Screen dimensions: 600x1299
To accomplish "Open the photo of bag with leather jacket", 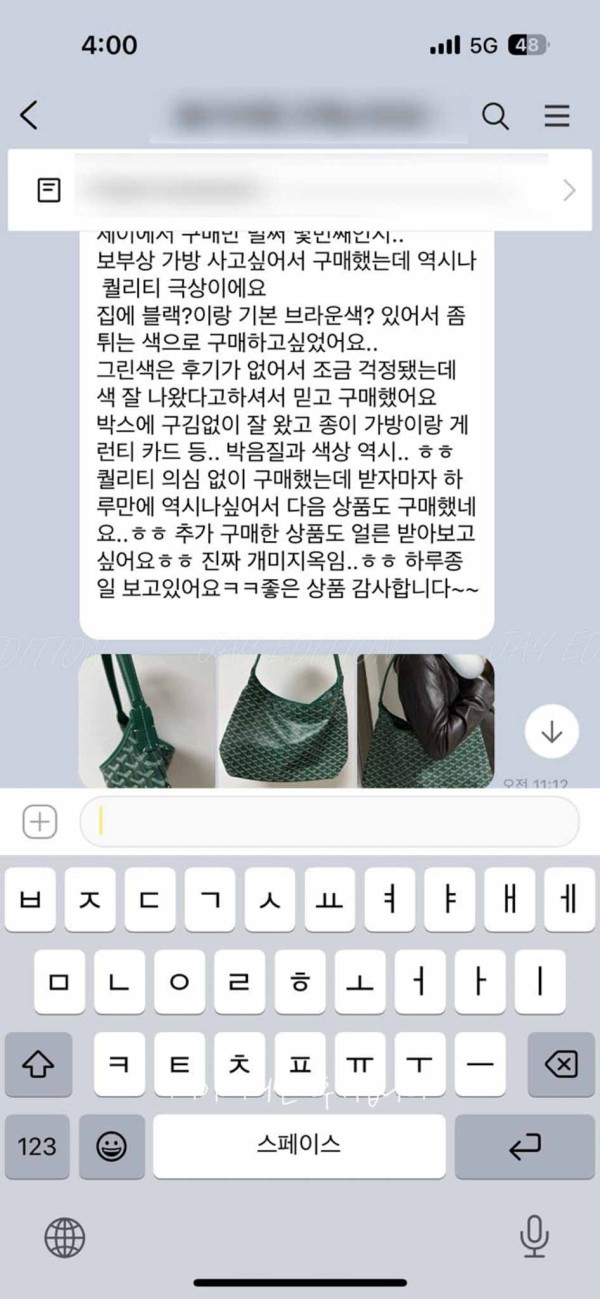I will (425, 720).
